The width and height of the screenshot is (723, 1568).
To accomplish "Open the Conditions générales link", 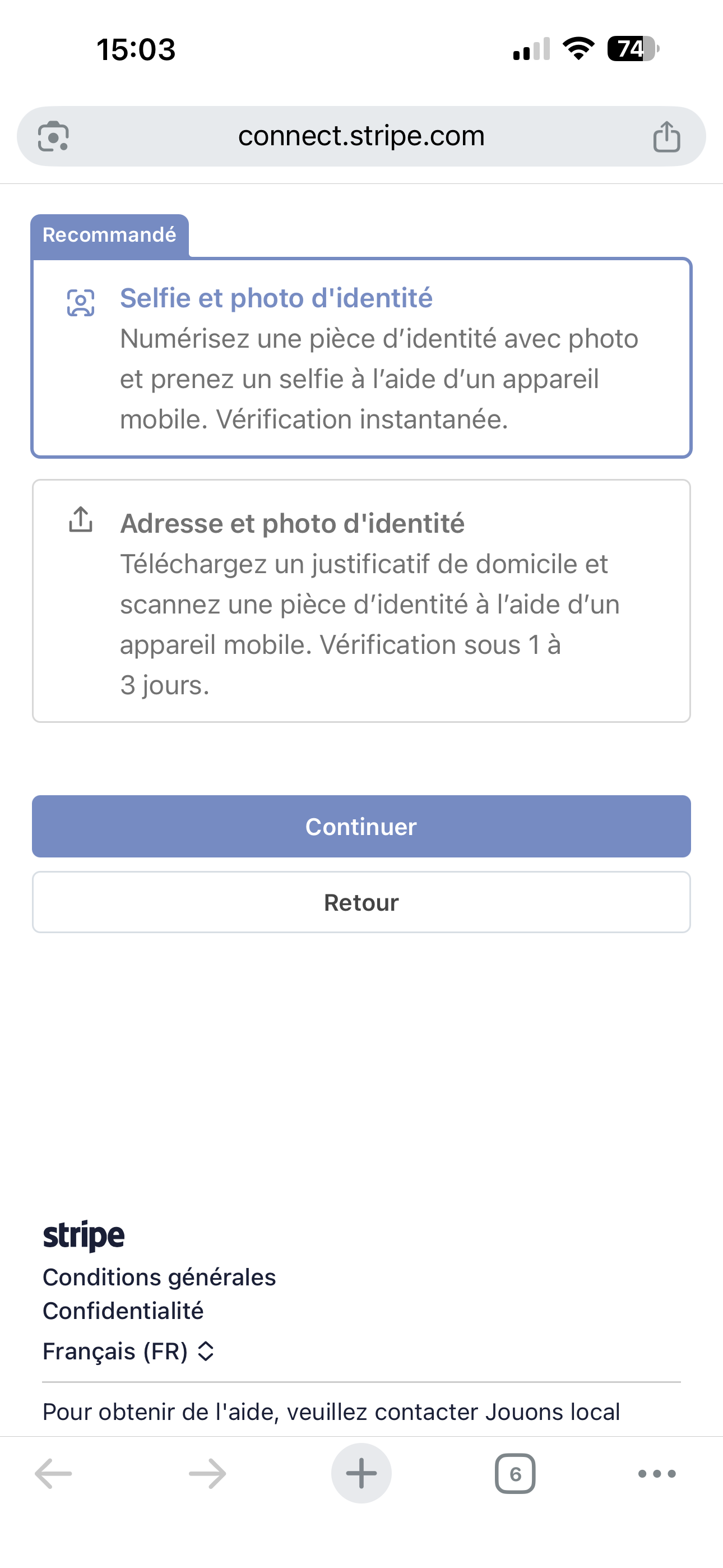I will point(159,1277).
